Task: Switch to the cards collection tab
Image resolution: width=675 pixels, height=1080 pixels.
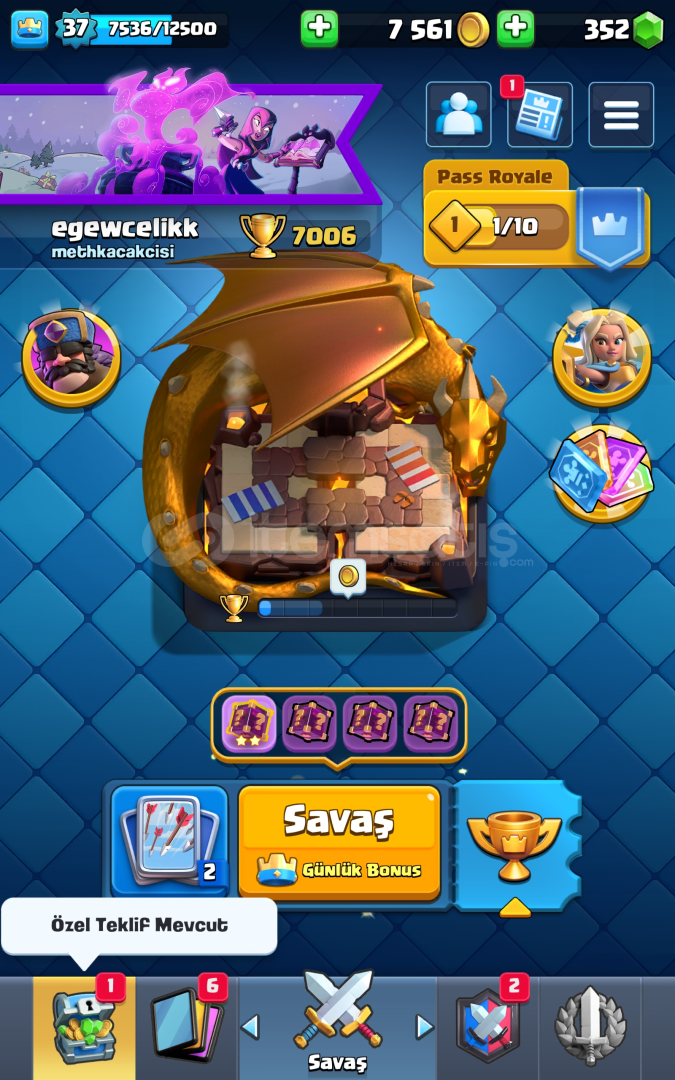Action: (x=187, y=1027)
